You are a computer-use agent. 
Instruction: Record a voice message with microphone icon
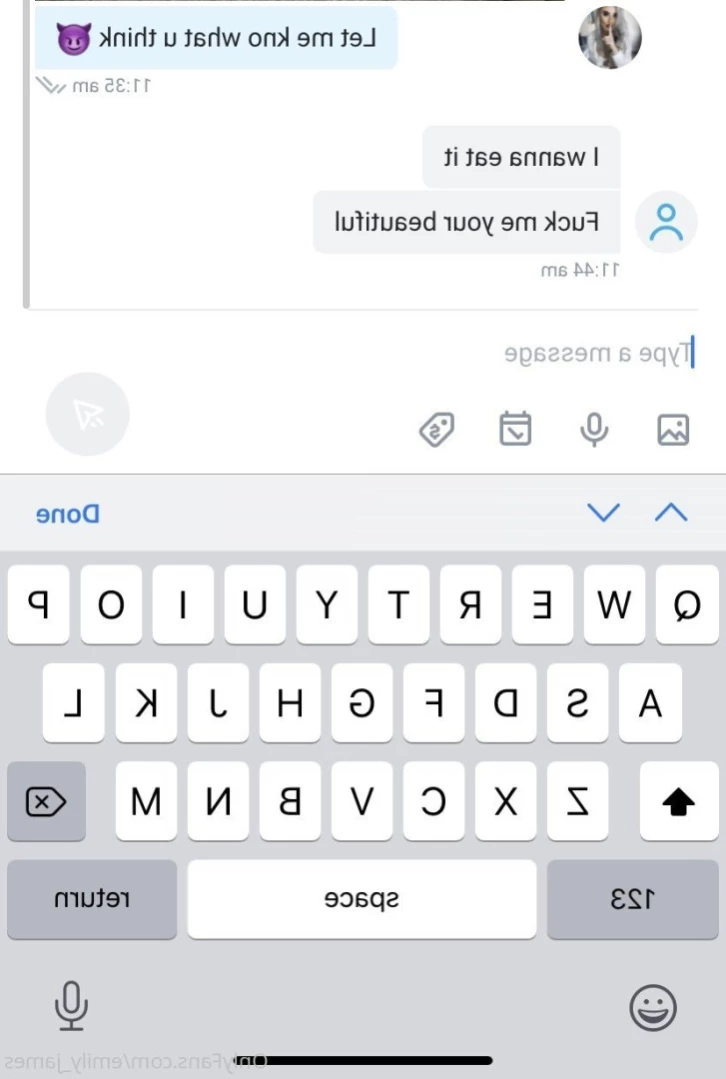pos(595,430)
